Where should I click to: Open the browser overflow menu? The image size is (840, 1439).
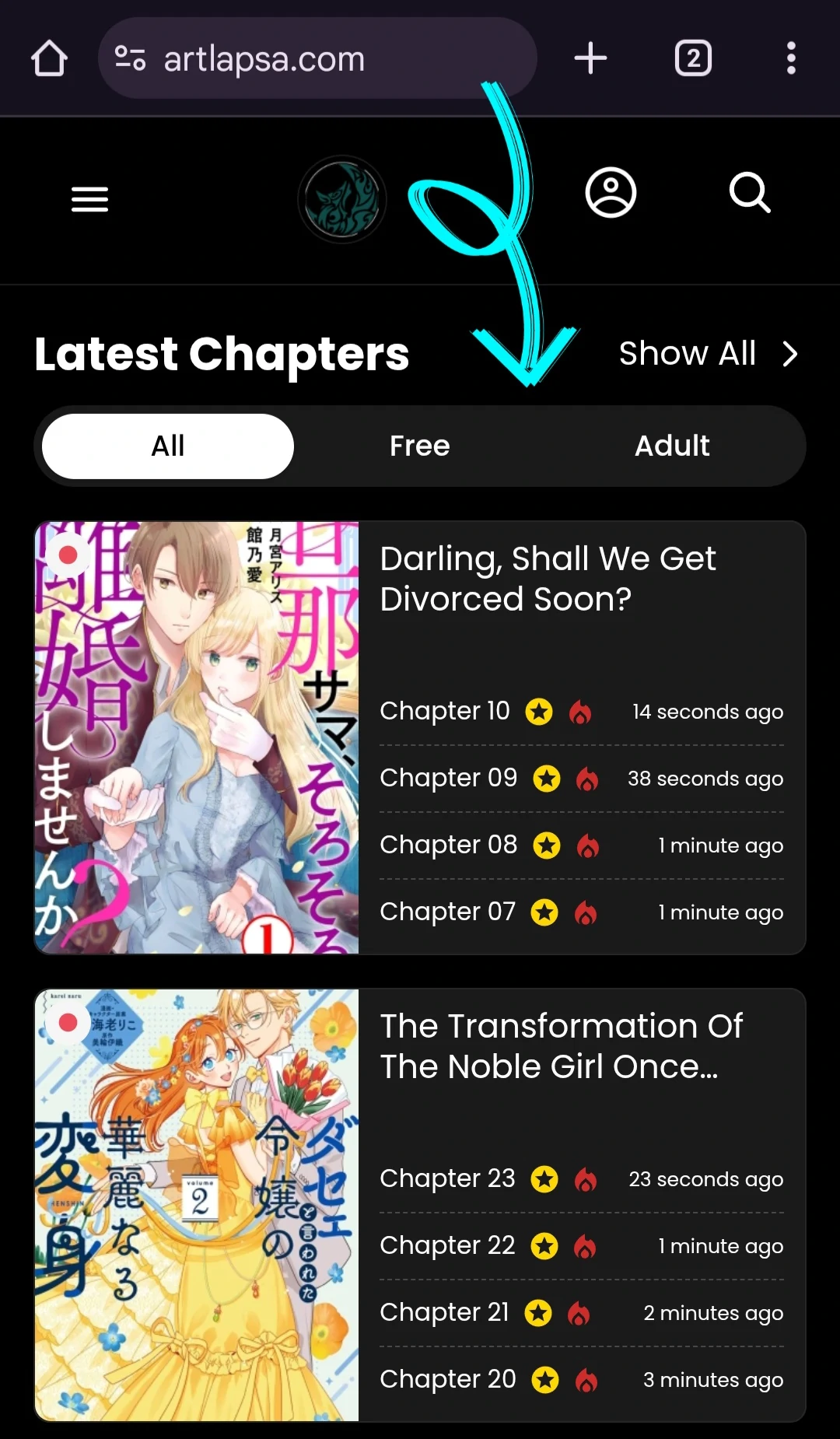pyautogui.click(x=791, y=58)
